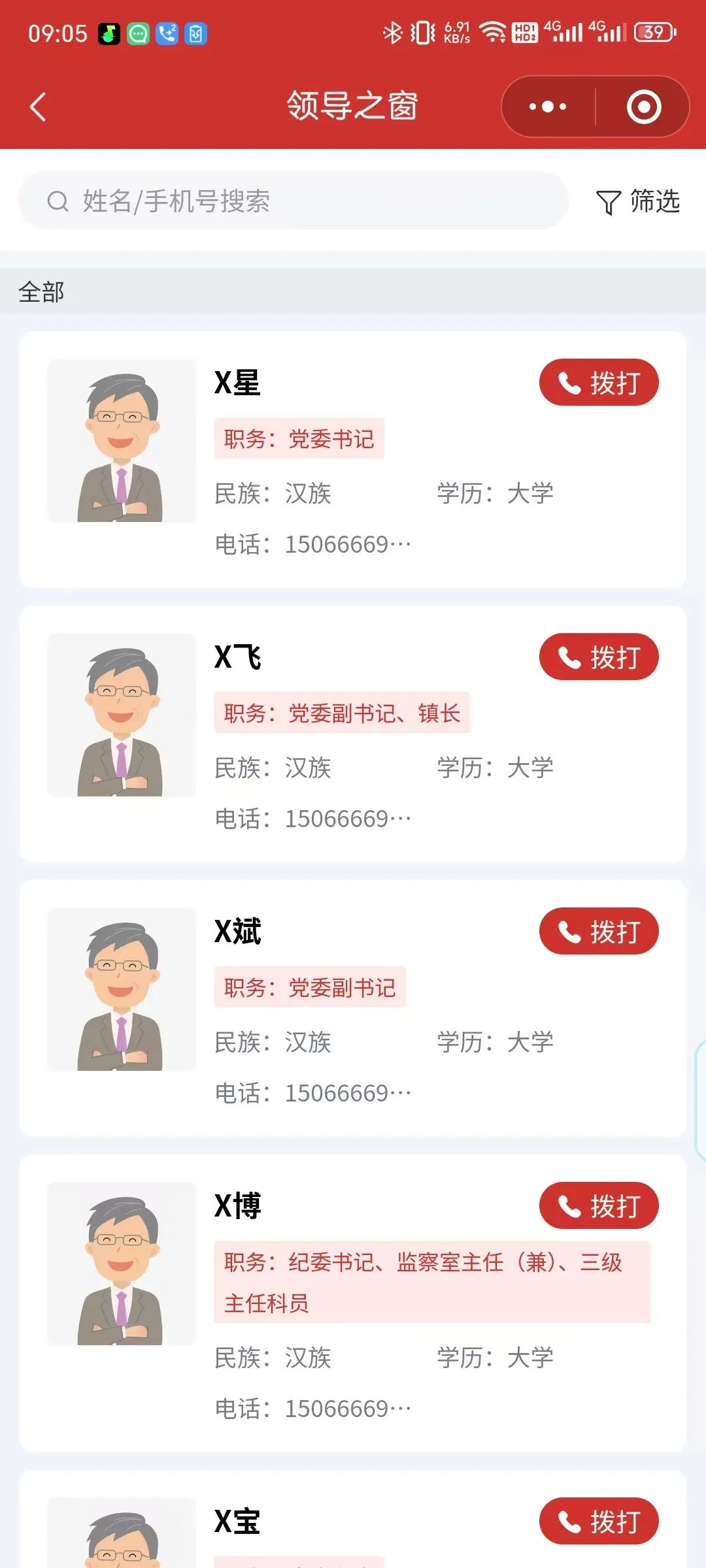
Task: Tap the 姓名/手机号搜索 search field
Action: tap(294, 201)
